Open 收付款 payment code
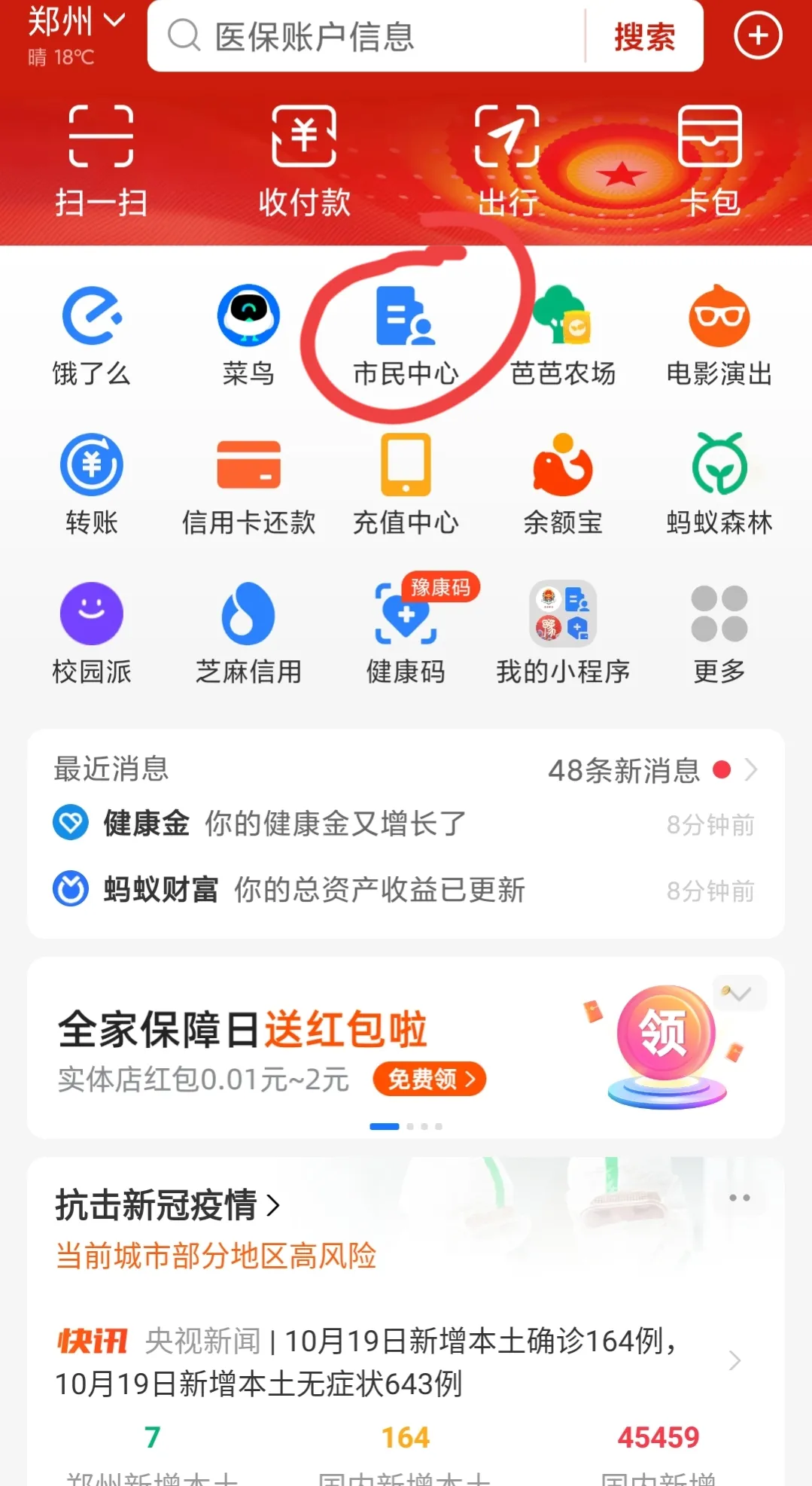 pyautogui.click(x=304, y=160)
